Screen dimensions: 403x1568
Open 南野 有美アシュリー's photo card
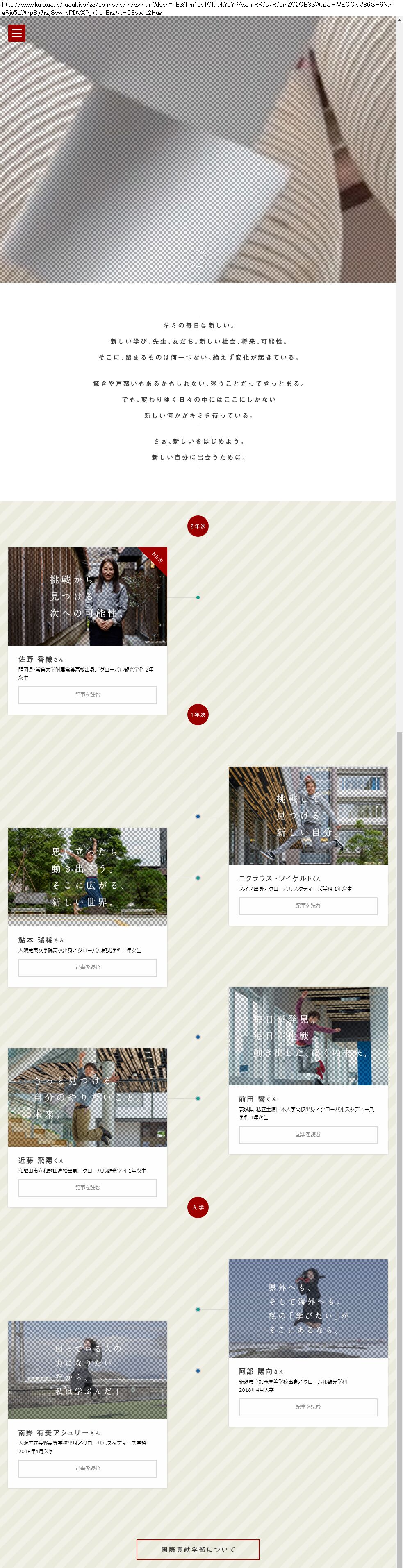pyautogui.click(x=88, y=1370)
